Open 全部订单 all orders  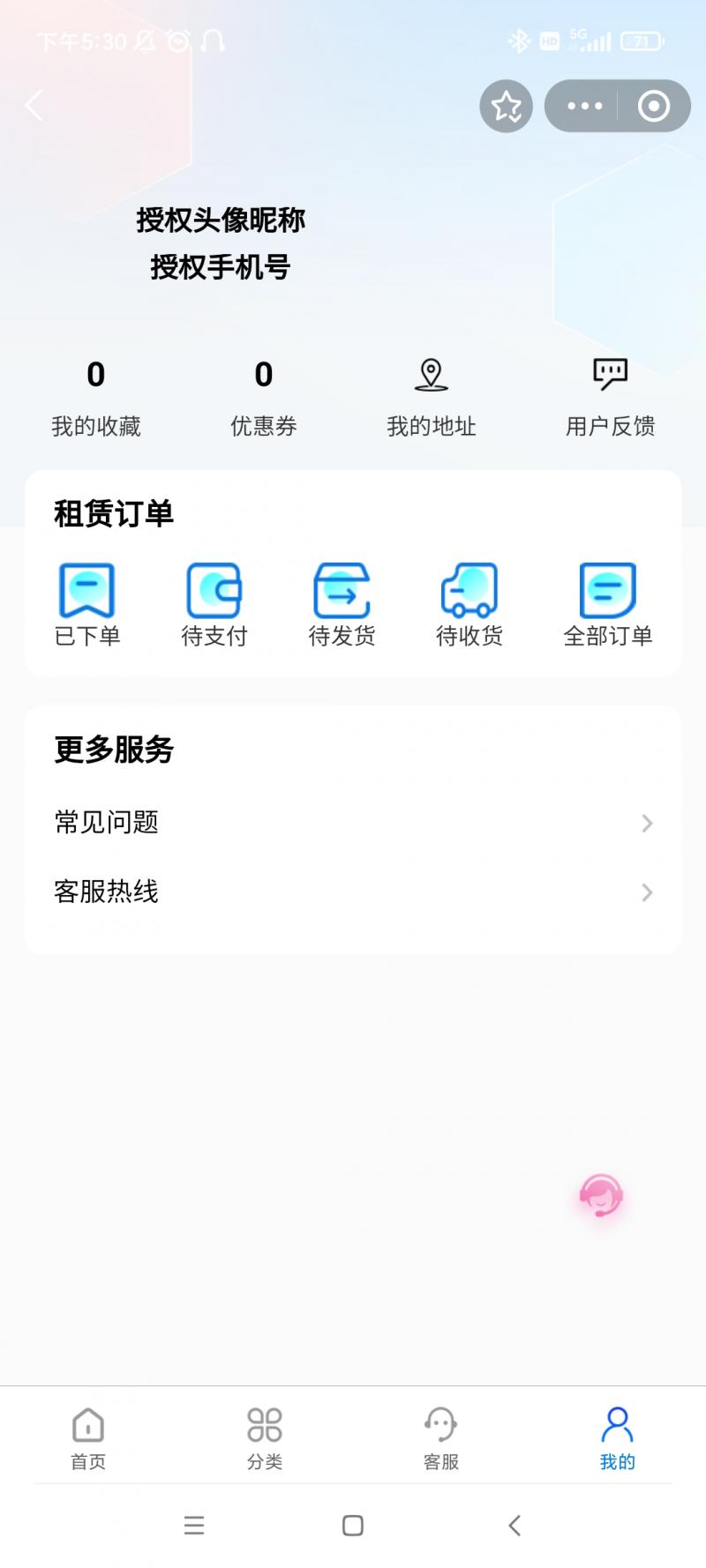coord(607,605)
